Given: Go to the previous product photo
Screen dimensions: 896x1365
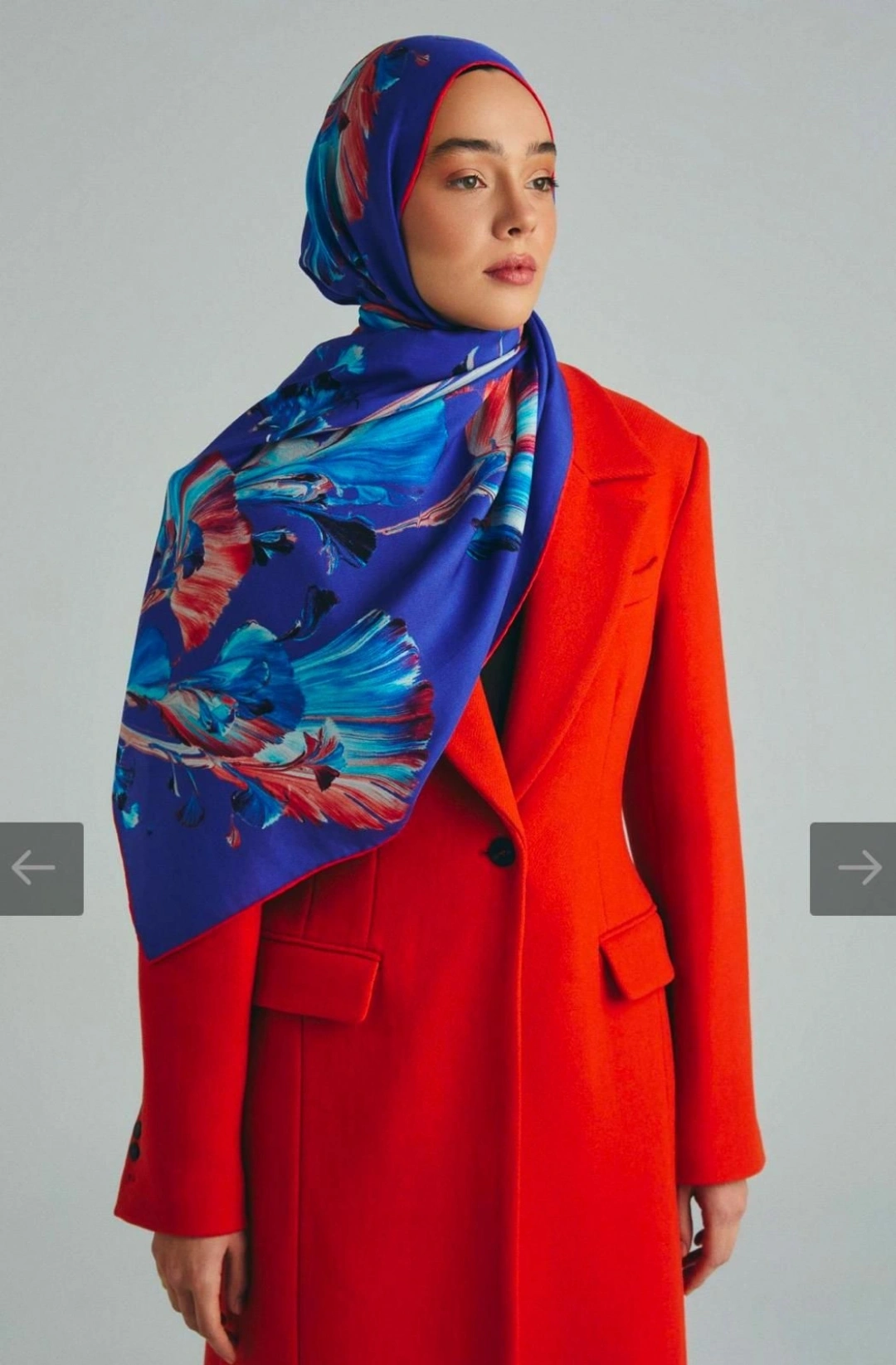Looking at the screenshot, I should pyautogui.click(x=41, y=869).
